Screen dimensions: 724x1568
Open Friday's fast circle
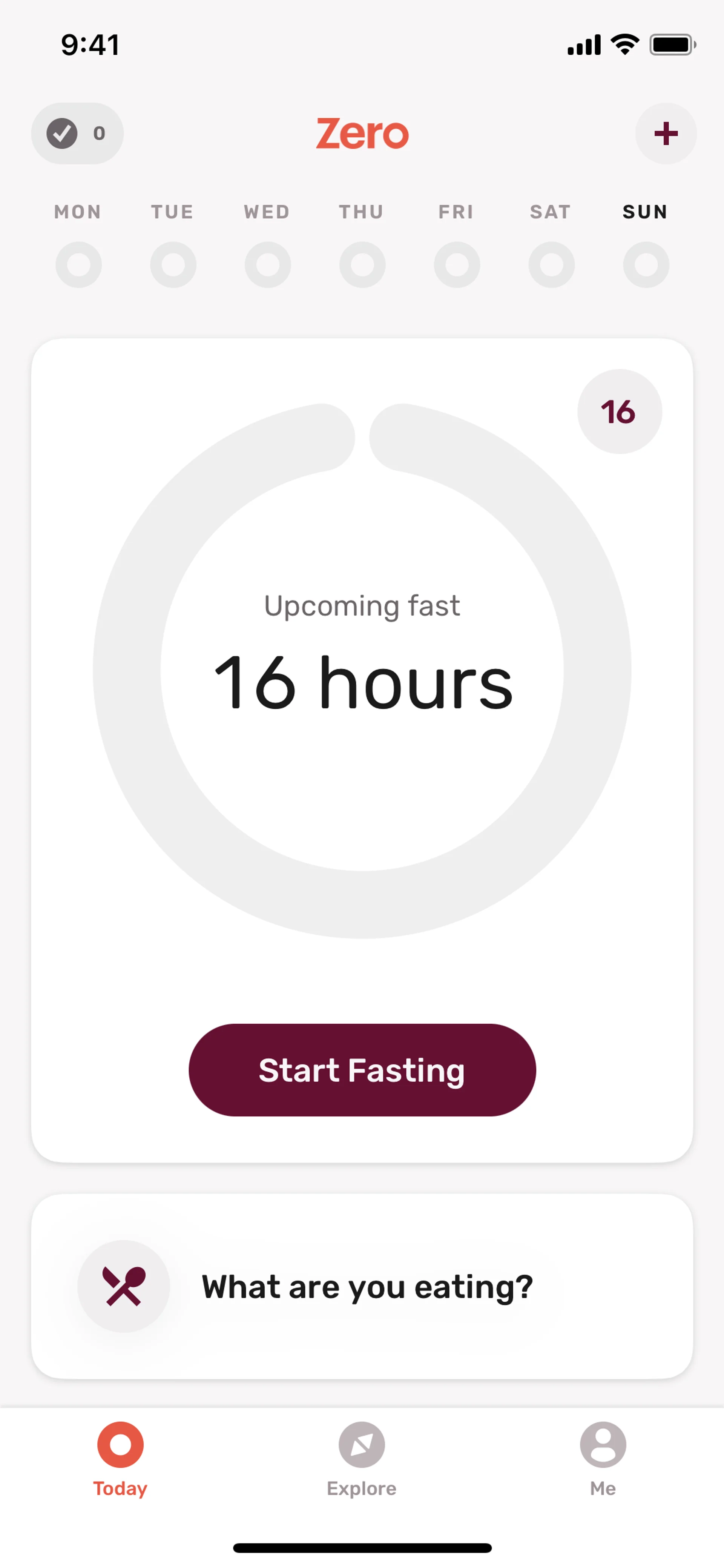(x=457, y=265)
